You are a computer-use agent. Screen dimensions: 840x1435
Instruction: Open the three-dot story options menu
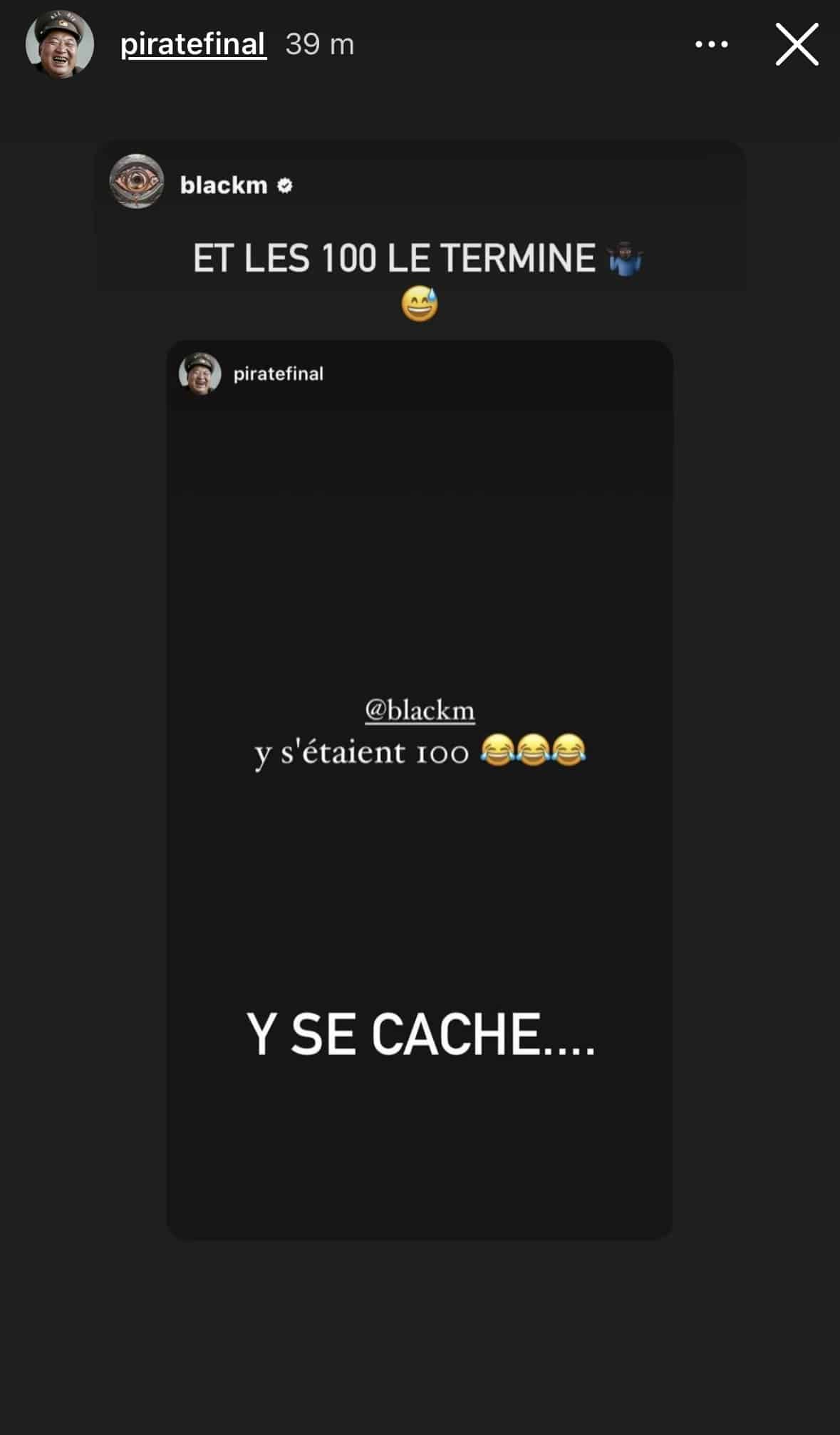click(711, 44)
